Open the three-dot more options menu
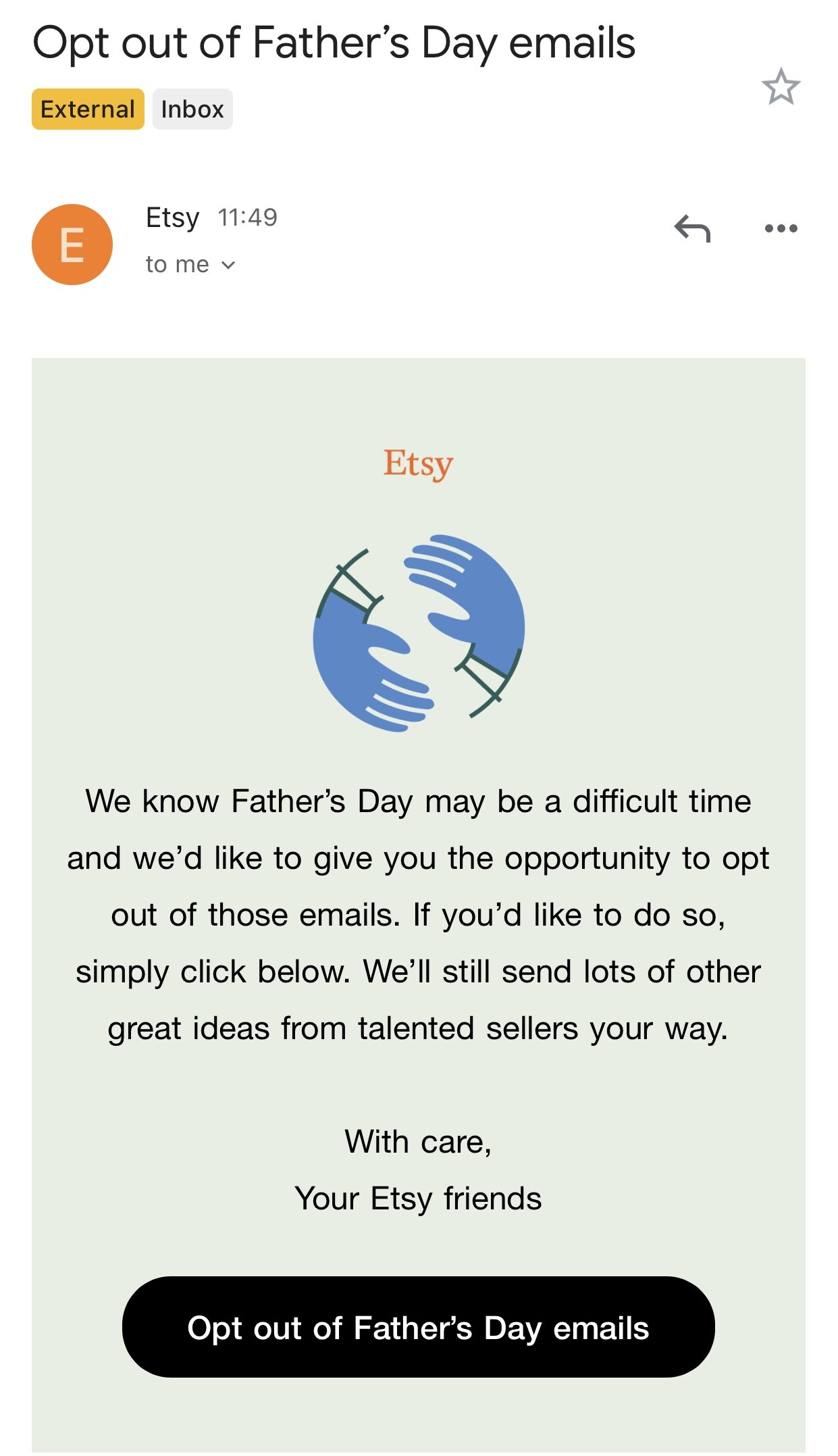The height and width of the screenshot is (1456, 838). 781,228
